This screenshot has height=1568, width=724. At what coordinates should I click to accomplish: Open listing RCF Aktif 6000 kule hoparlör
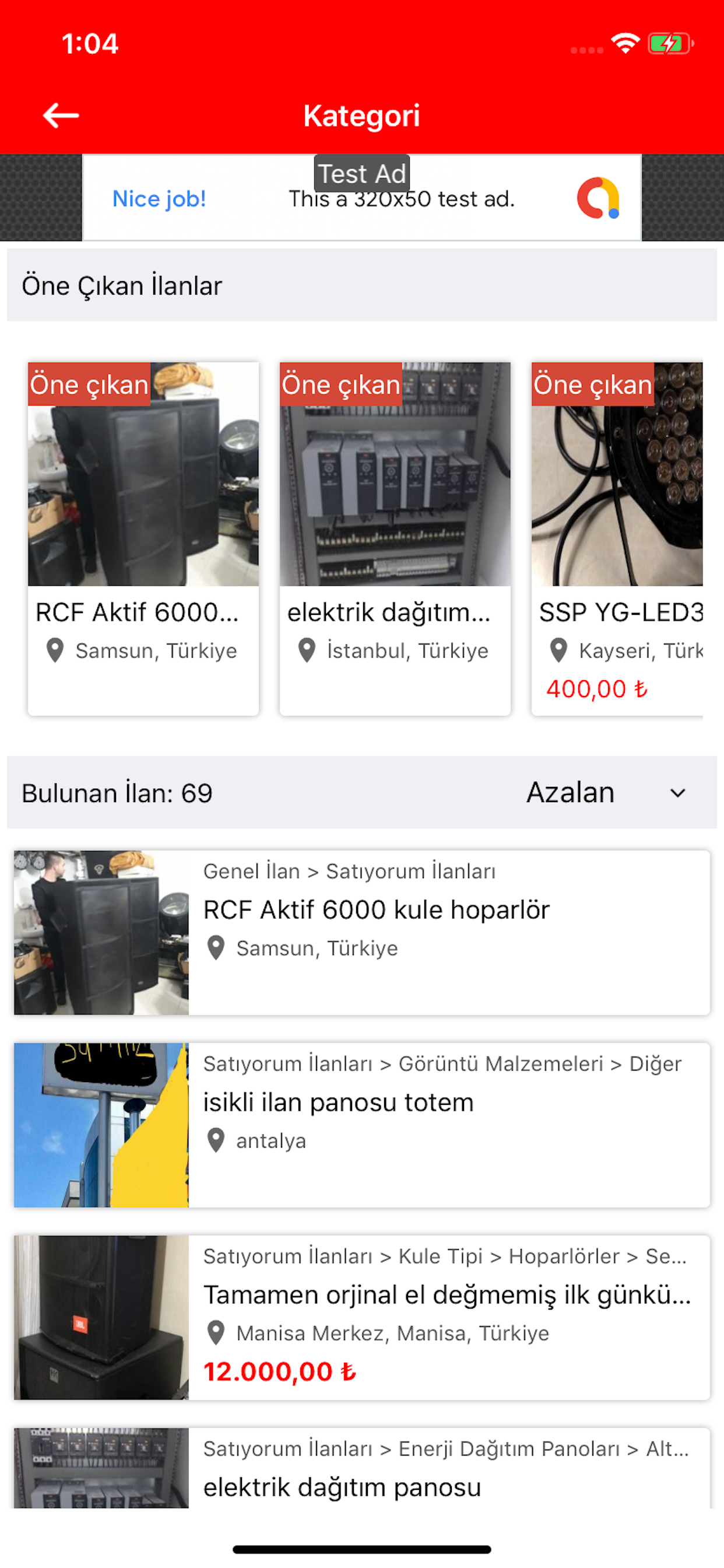(361, 932)
